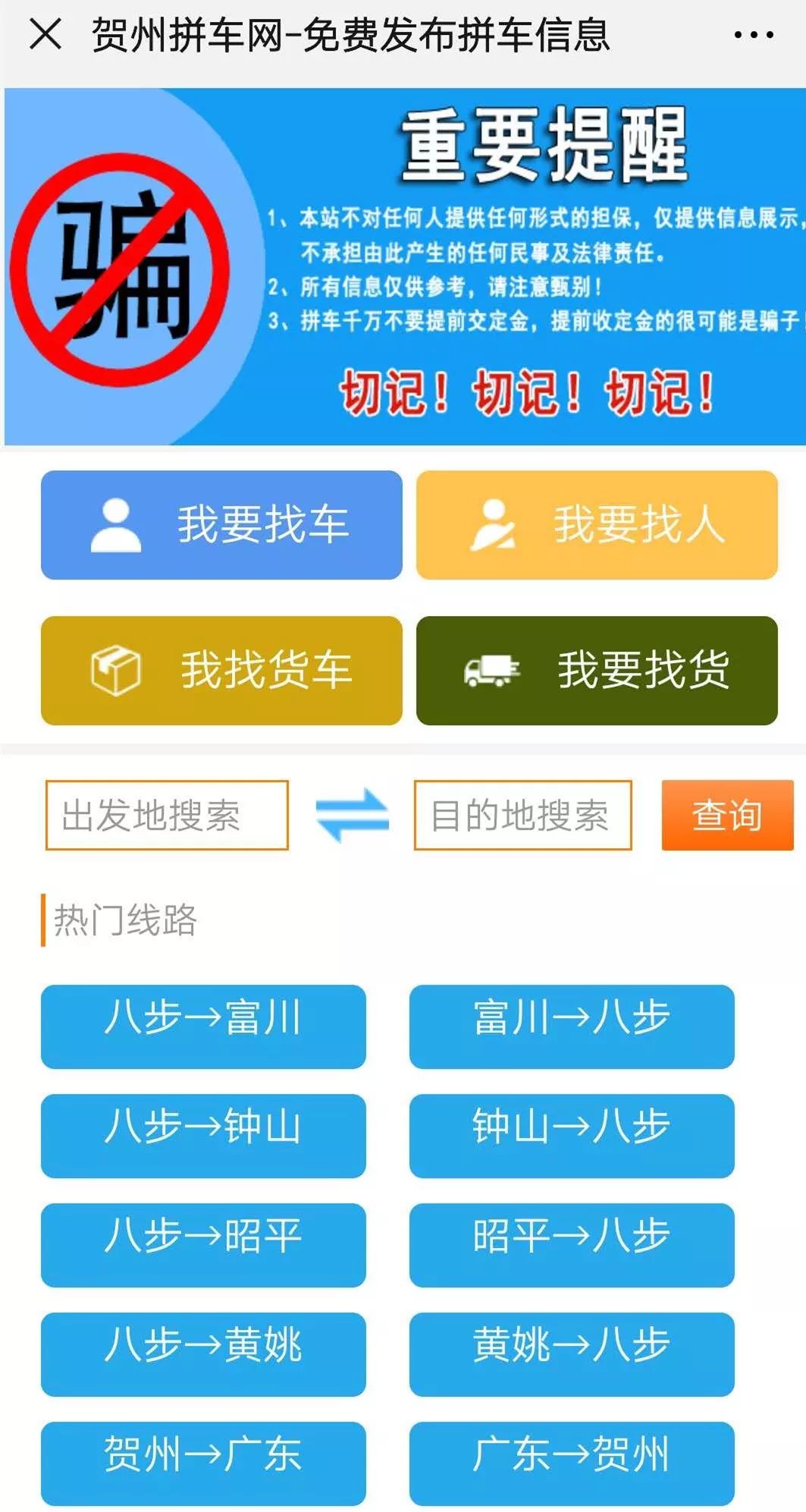806x1512 pixels.
Task: Select the 我找货车 button
Action: click(221, 670)
